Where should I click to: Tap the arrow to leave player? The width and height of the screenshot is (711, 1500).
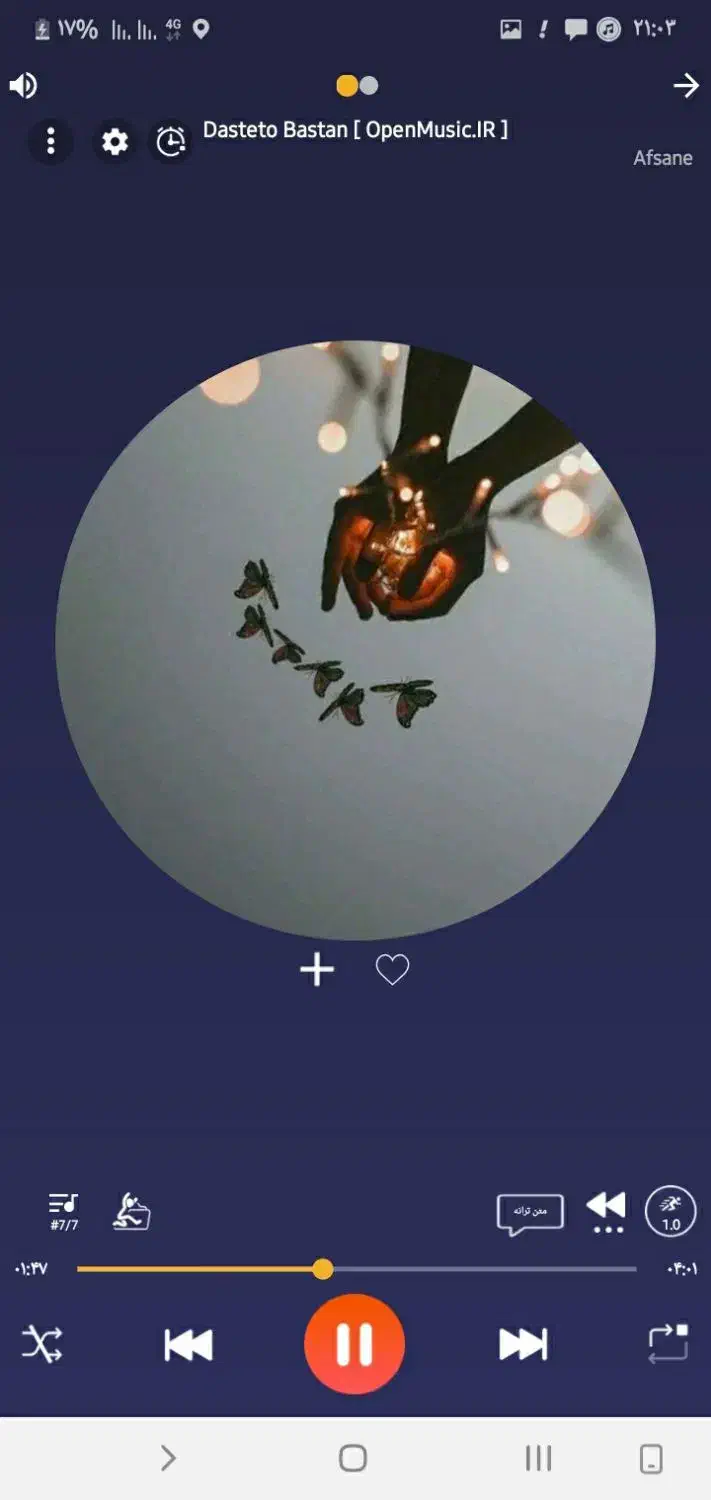pos(686,86)
